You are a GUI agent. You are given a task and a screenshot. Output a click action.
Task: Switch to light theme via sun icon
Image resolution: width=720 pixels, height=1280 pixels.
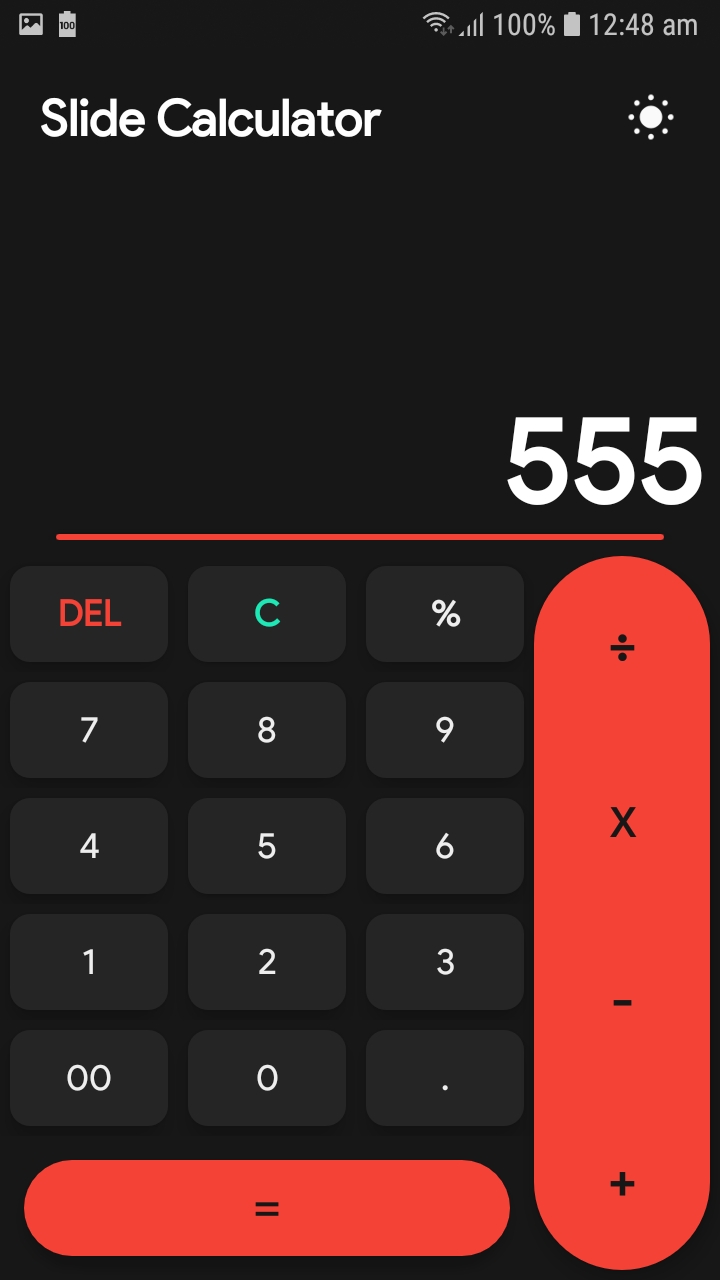(650, 118)
